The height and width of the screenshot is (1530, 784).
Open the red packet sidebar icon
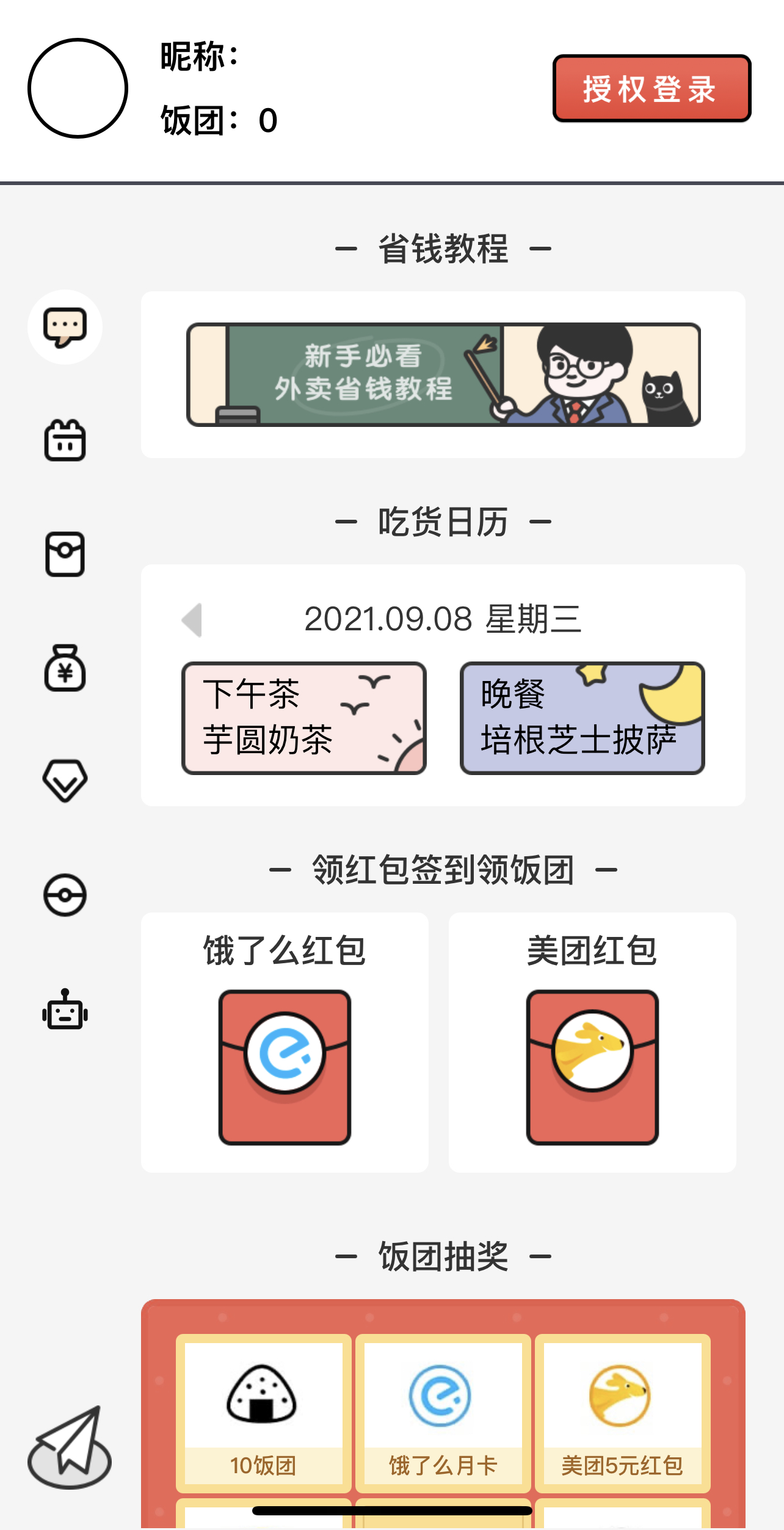click(x=65, y=554)
